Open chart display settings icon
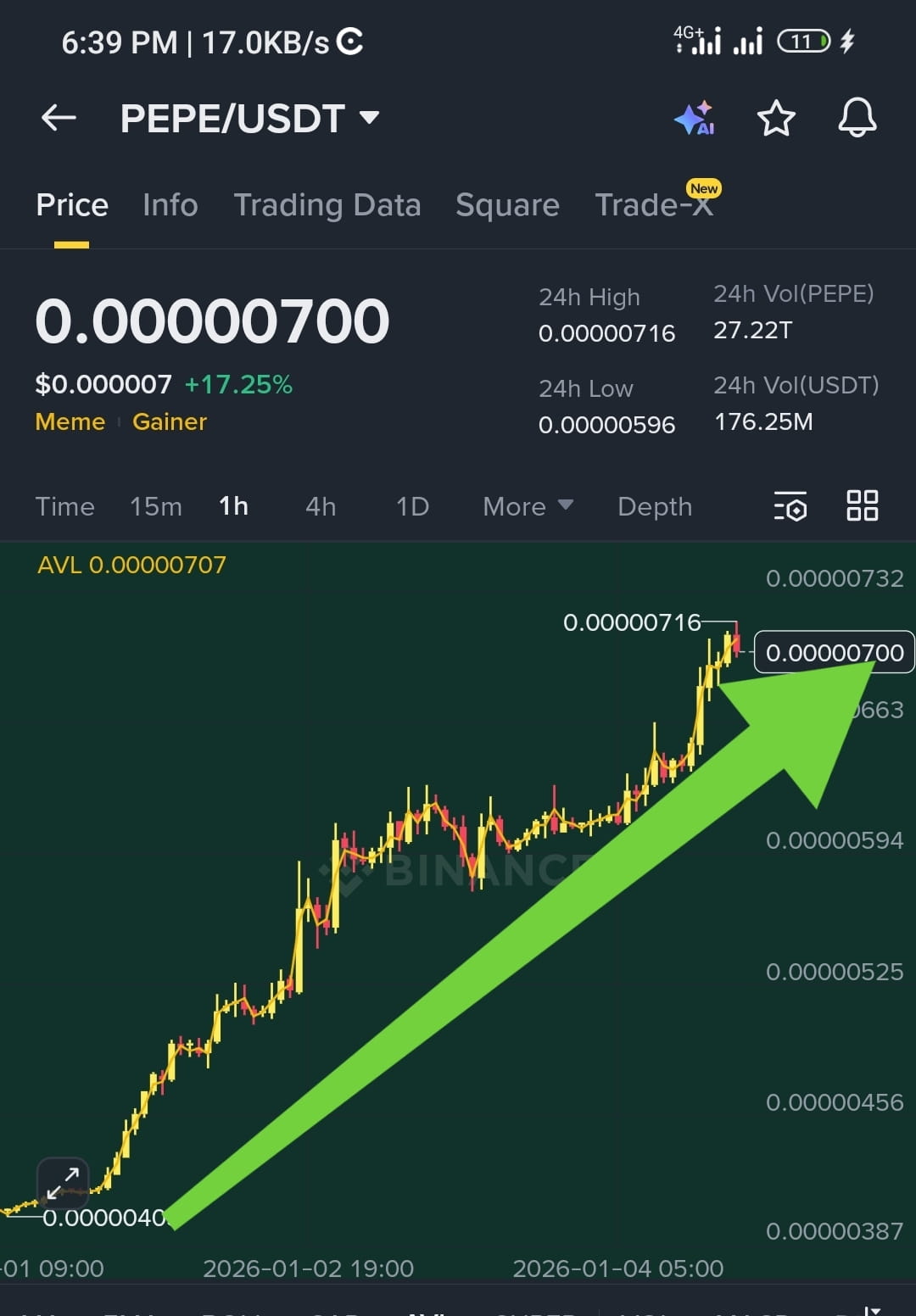The image size is (916, 1316). tap(790, 506)
